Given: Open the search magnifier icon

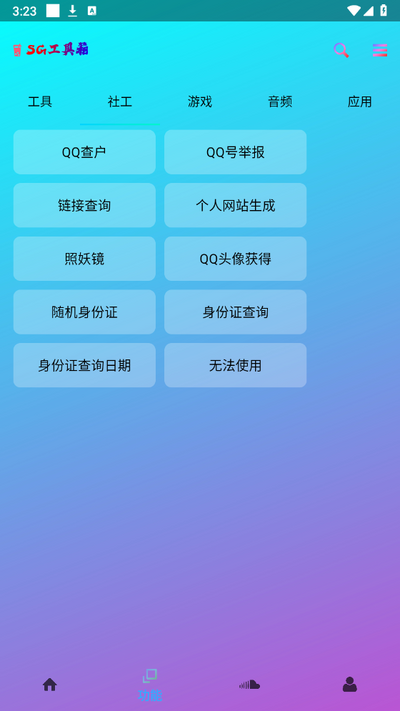Looking at the screenshot, I should [341, 50].
